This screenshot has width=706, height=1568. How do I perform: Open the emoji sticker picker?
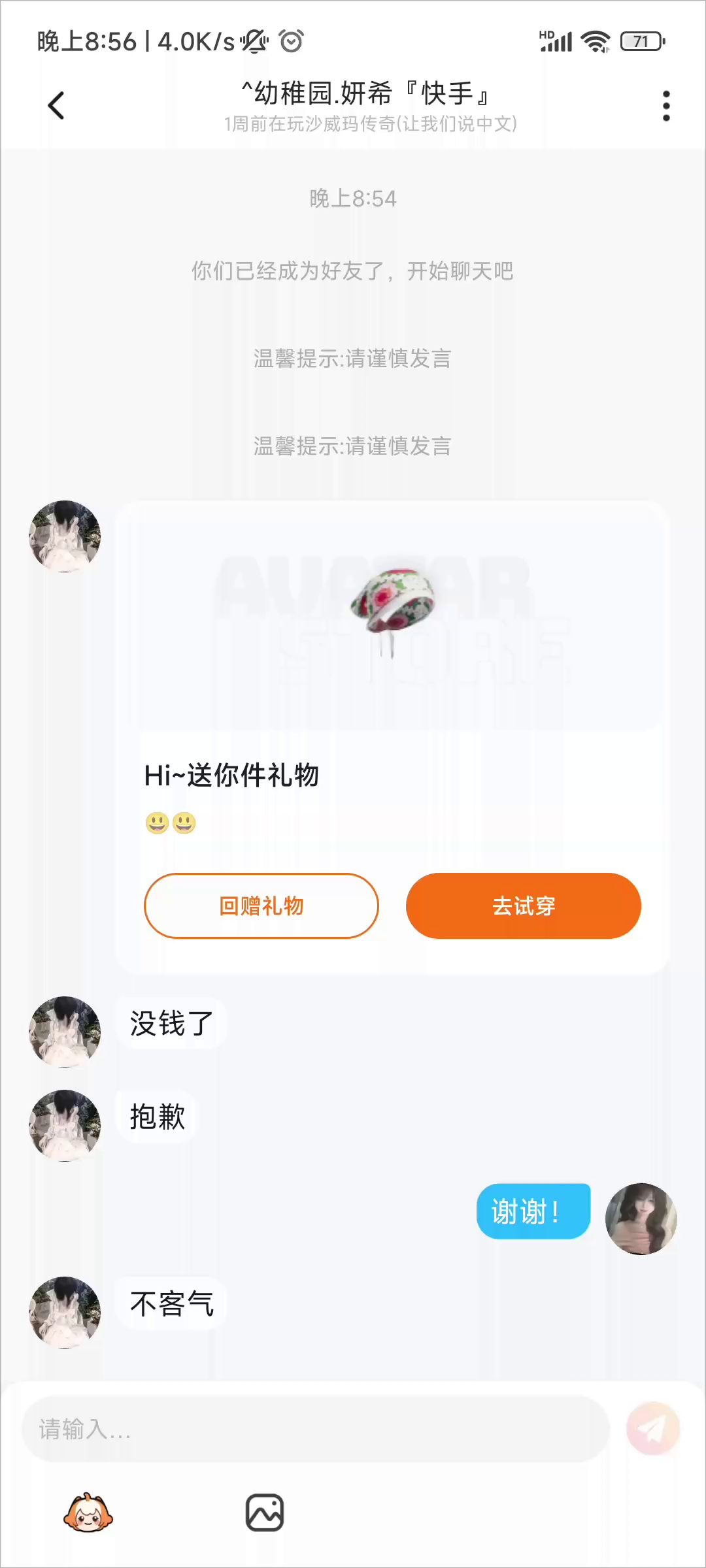tap(88, 1513)
